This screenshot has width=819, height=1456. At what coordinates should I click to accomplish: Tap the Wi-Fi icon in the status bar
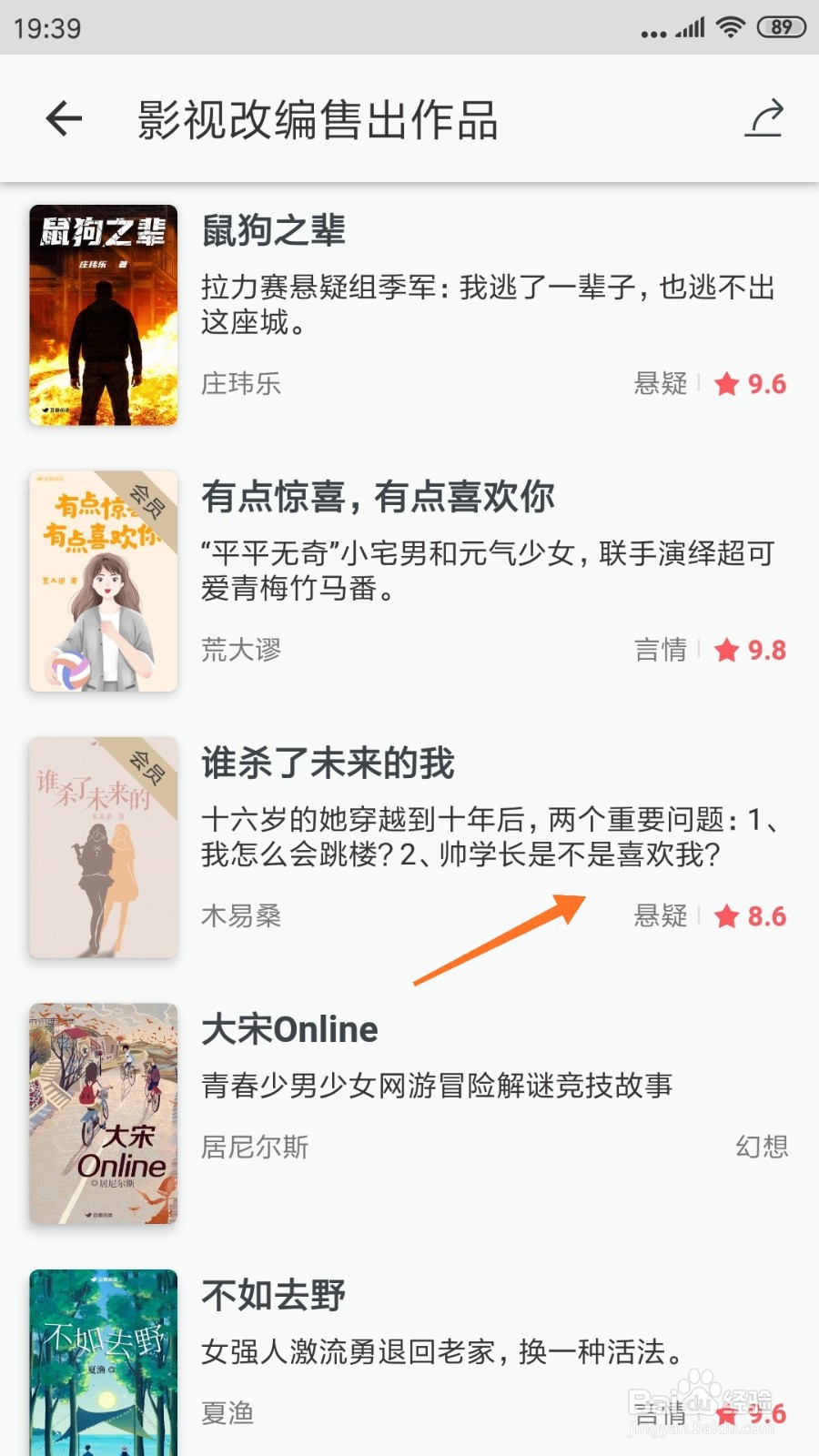[730, 27]
